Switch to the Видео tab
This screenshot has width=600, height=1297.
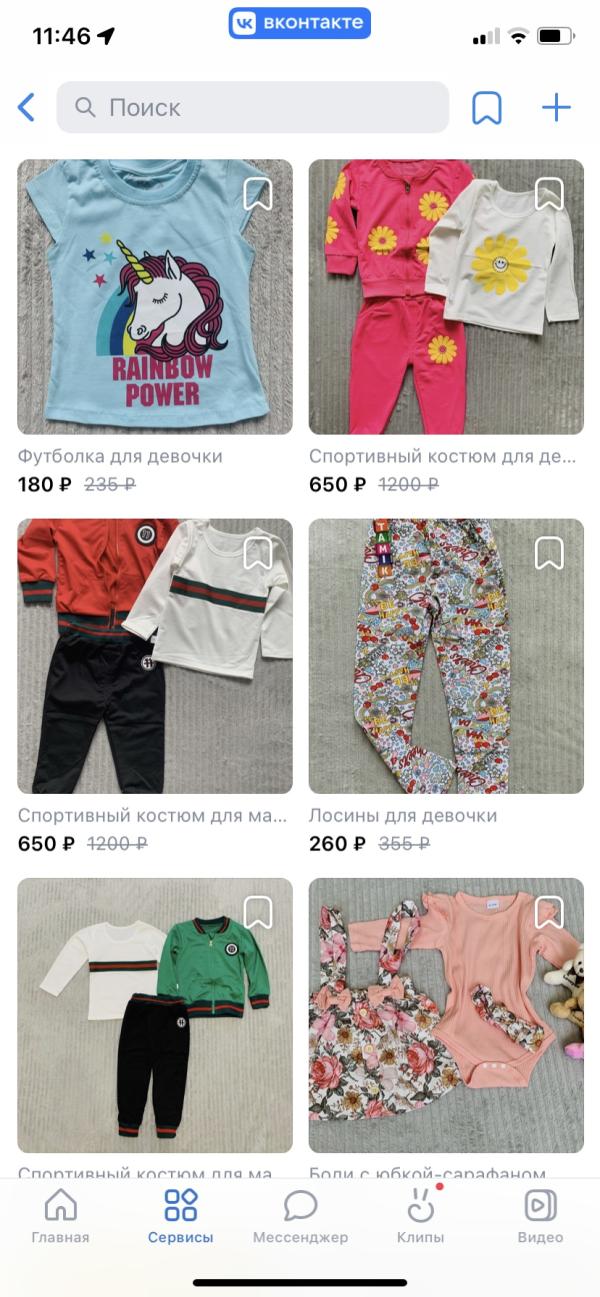click(x=540, y=1217)
